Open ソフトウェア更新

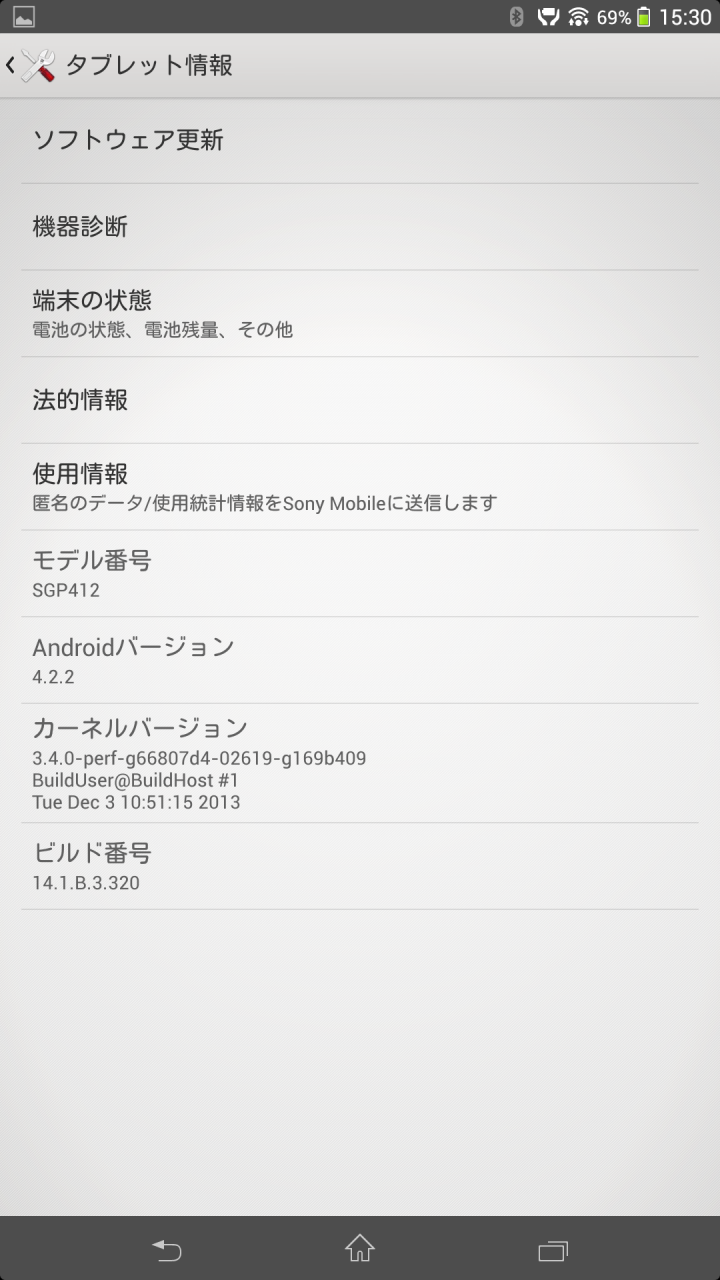(x=360, y=140)
